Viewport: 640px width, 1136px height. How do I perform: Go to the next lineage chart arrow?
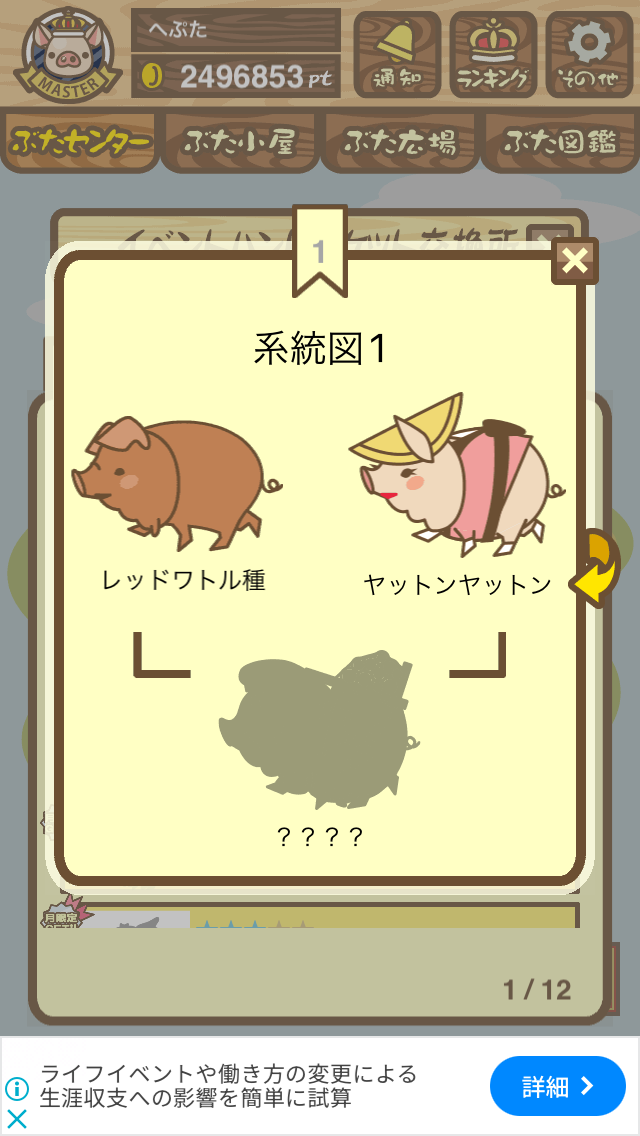(x=596, y=570)
